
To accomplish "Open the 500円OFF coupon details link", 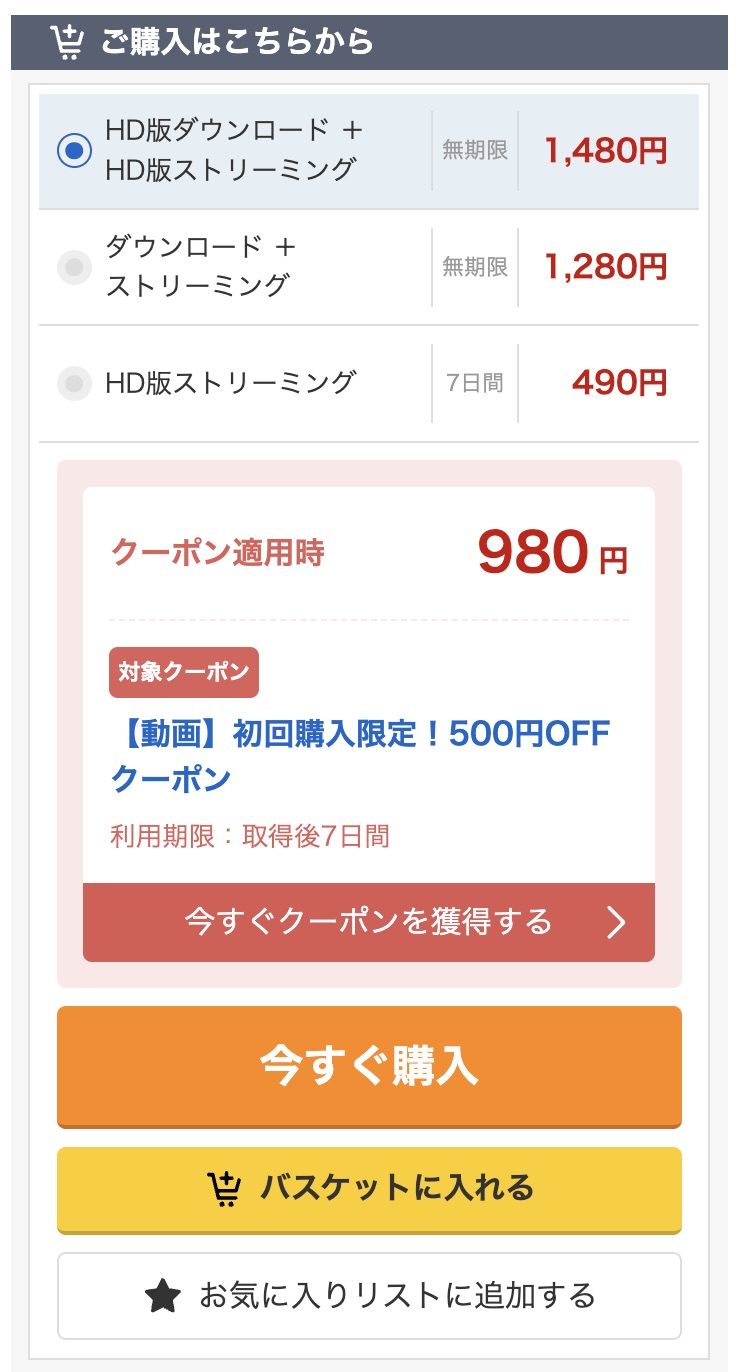I will click(360, 755).
